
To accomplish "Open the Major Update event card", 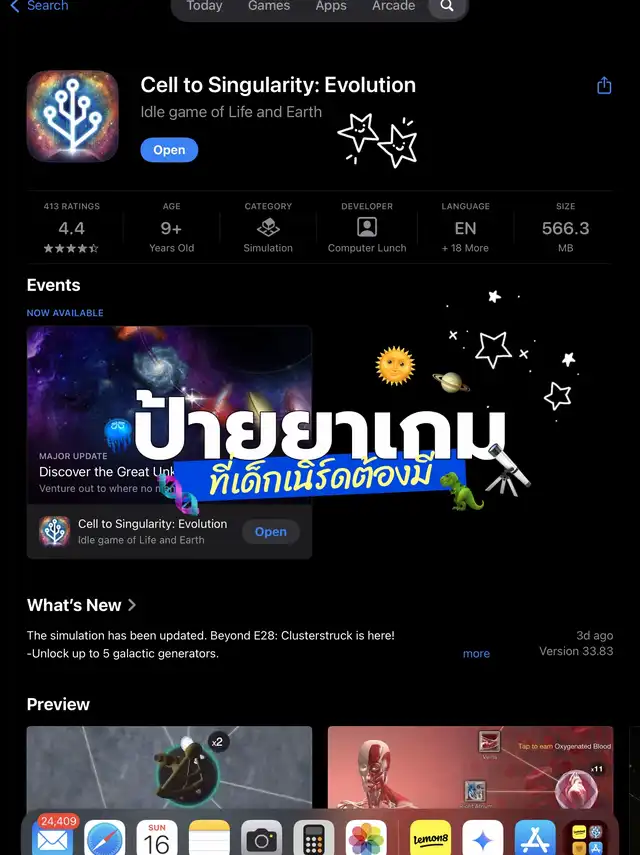I will click(169, 414).
